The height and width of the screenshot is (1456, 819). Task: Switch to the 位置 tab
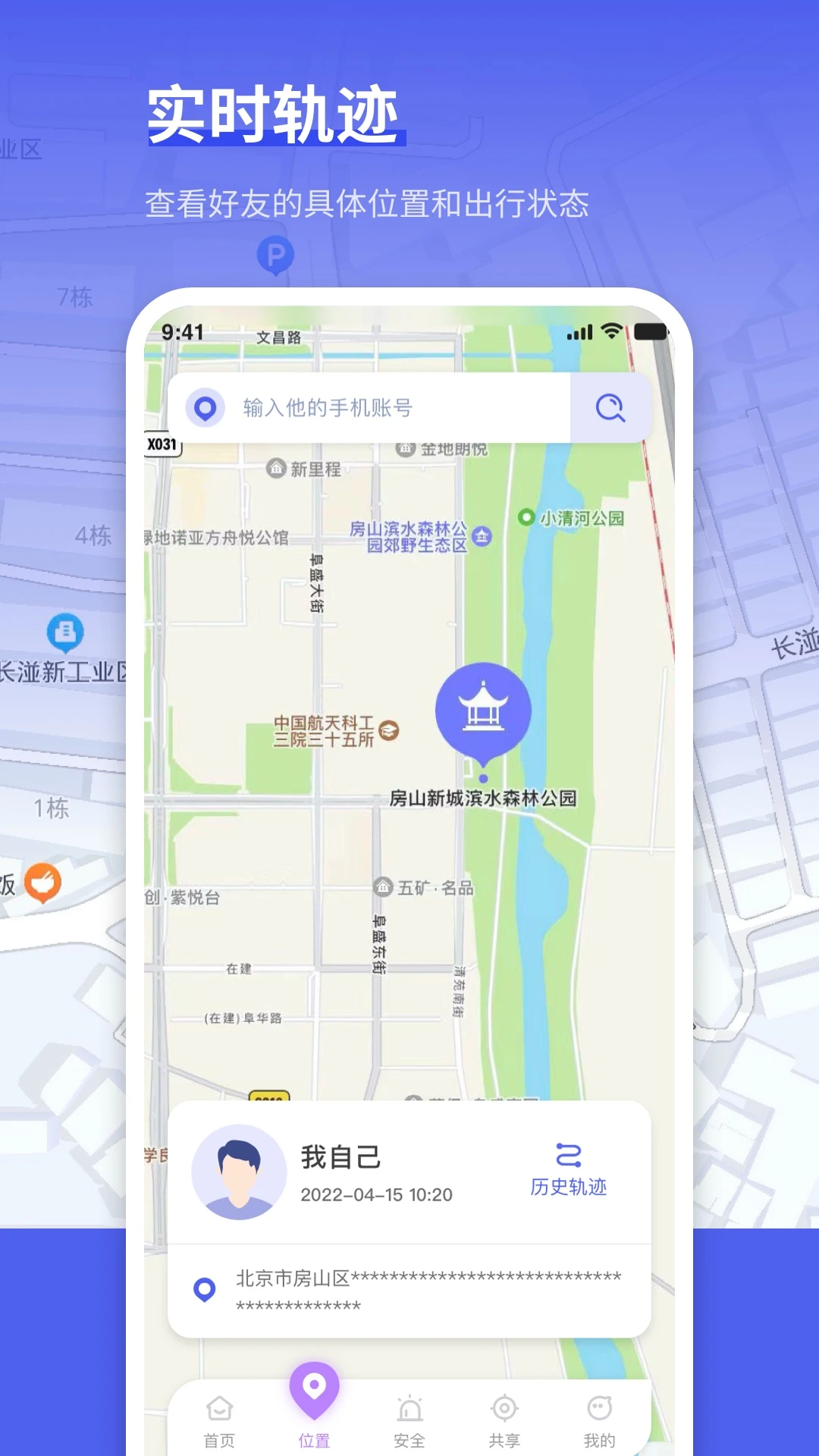tap(315, 1418)
